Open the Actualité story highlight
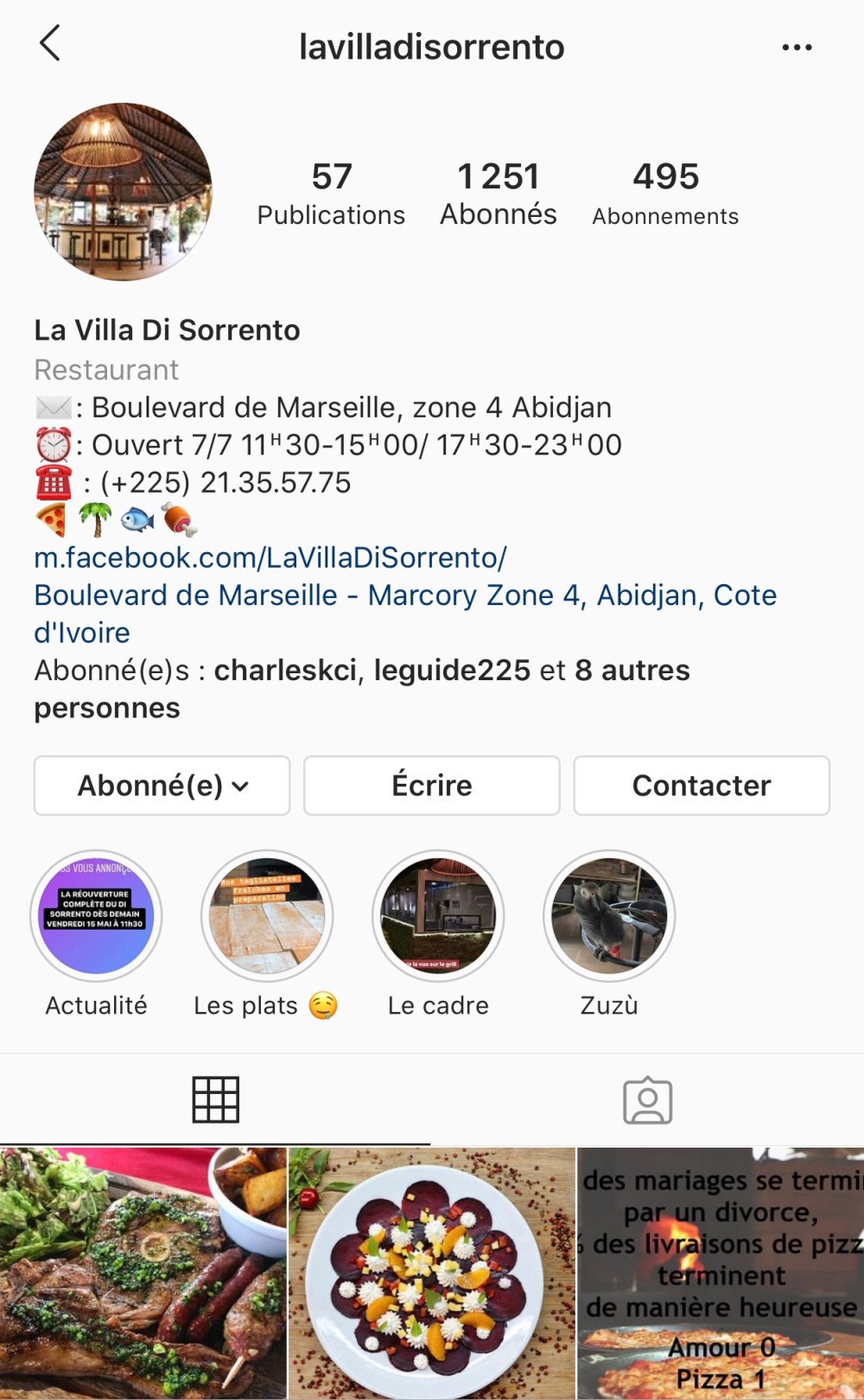This screenshot has width=864, height=1400. point(96,916)
